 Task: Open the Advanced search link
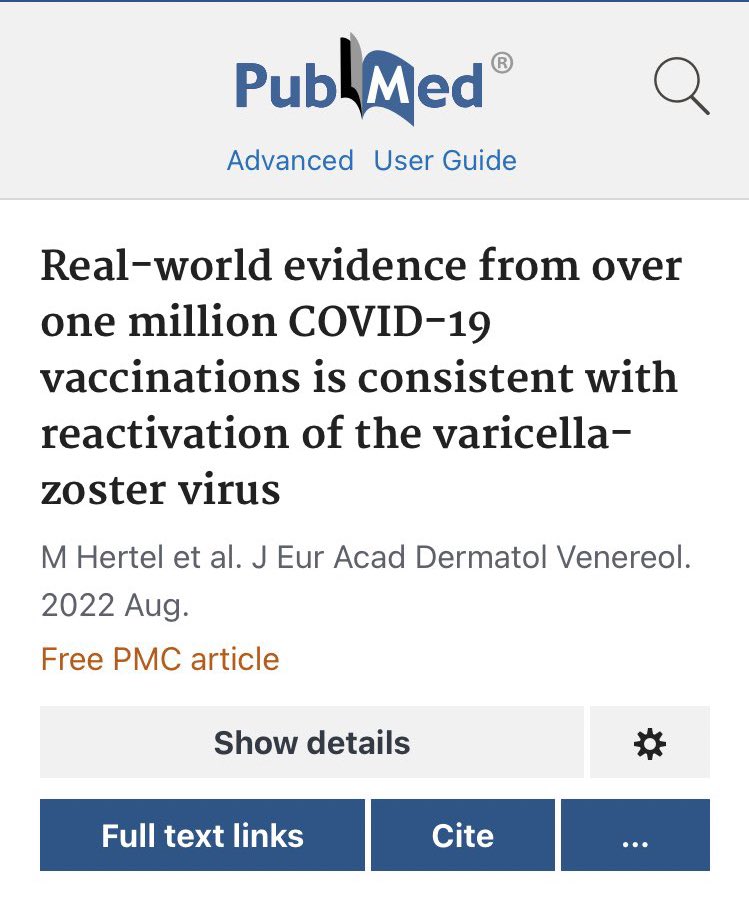[x=290, y=161]
